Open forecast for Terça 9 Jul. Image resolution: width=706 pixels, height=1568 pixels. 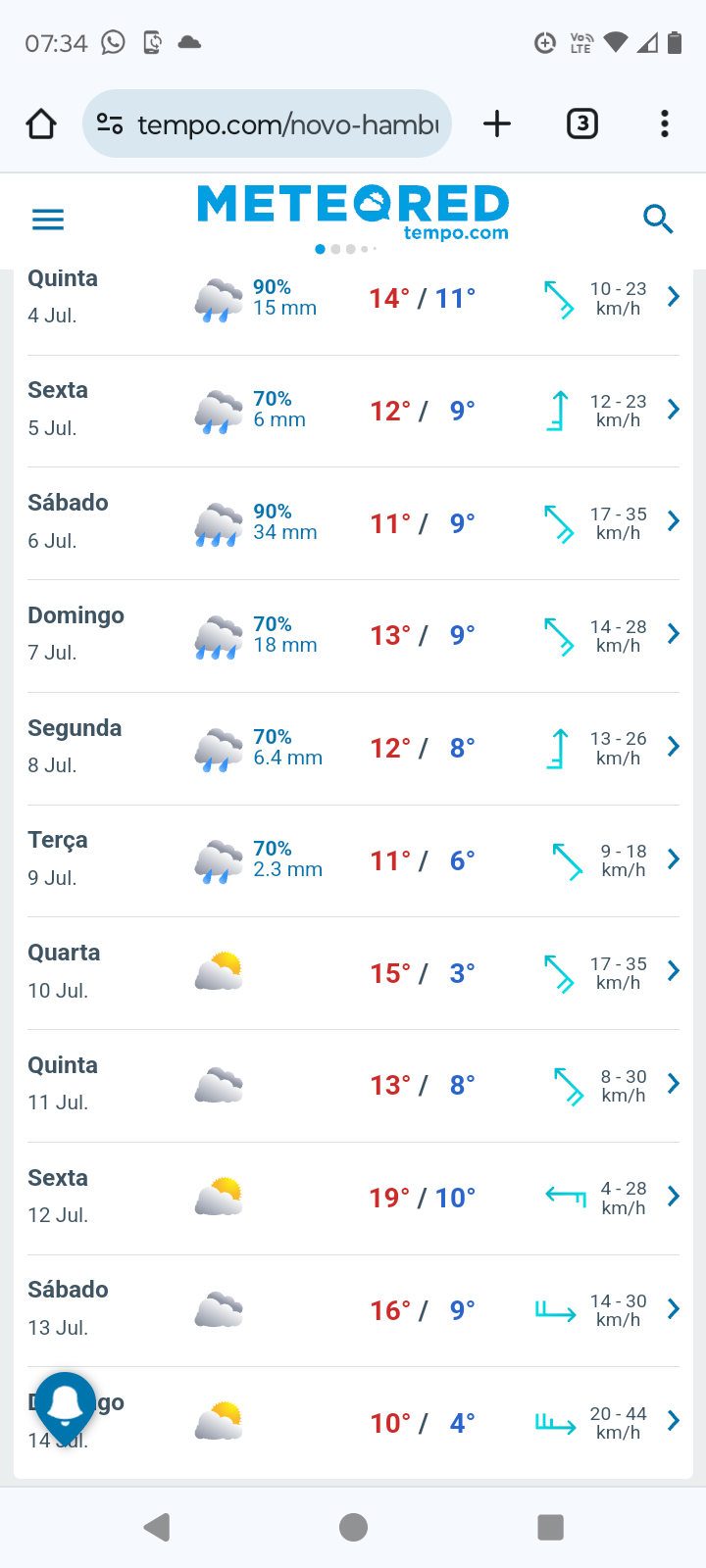point(353,860)
